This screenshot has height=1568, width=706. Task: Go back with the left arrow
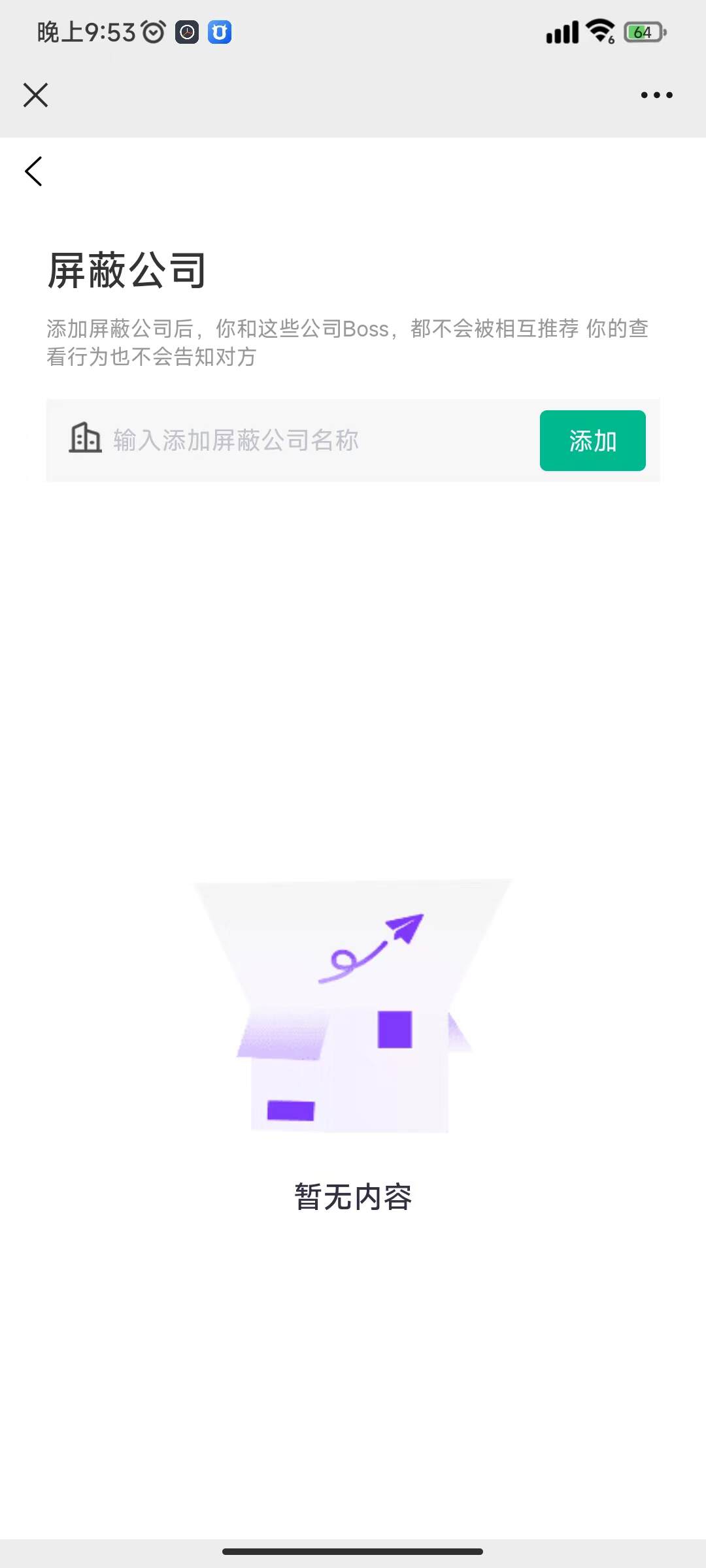click(33, 171)
